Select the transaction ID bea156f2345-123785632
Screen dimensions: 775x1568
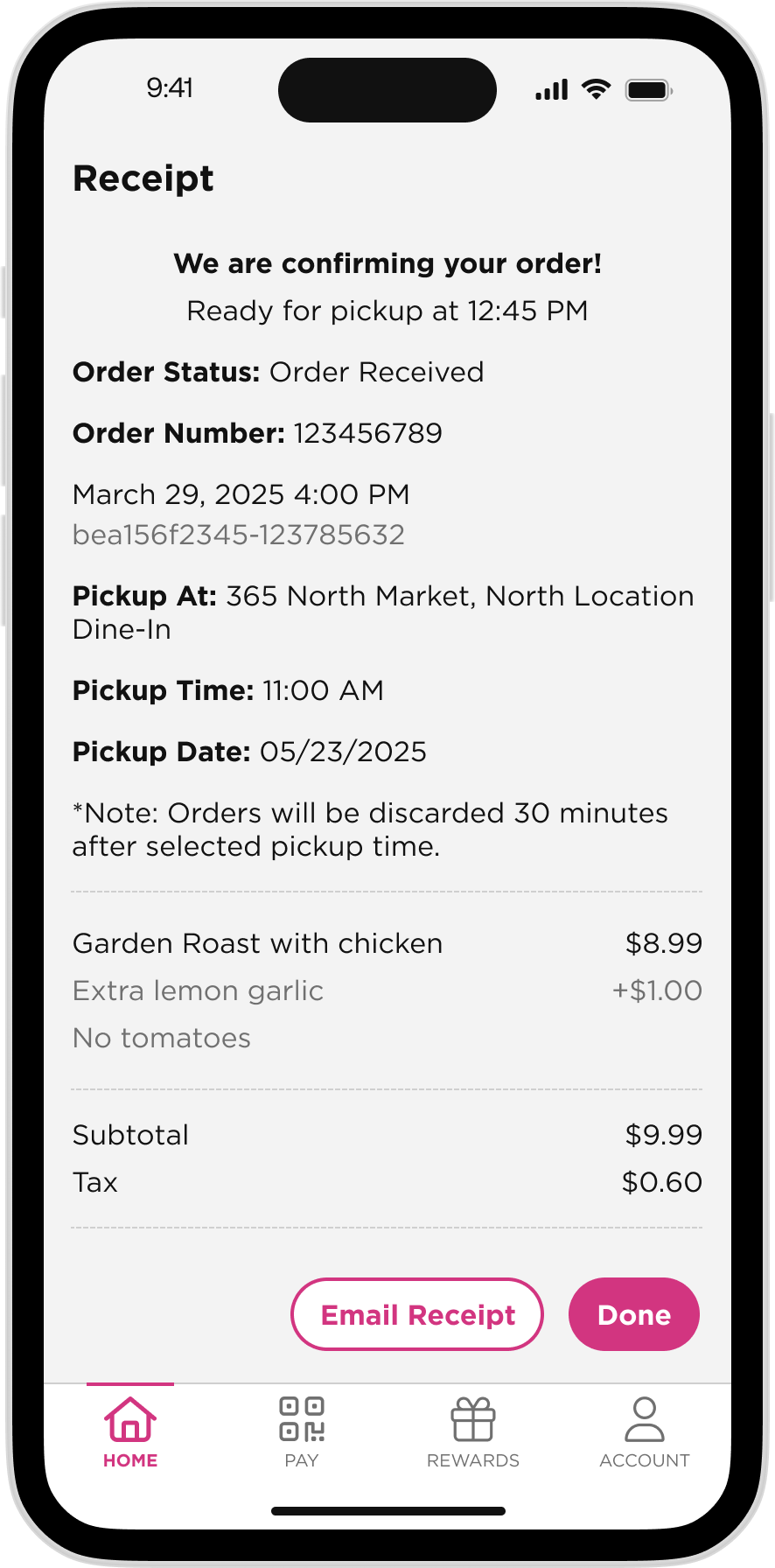click(239, 535)
